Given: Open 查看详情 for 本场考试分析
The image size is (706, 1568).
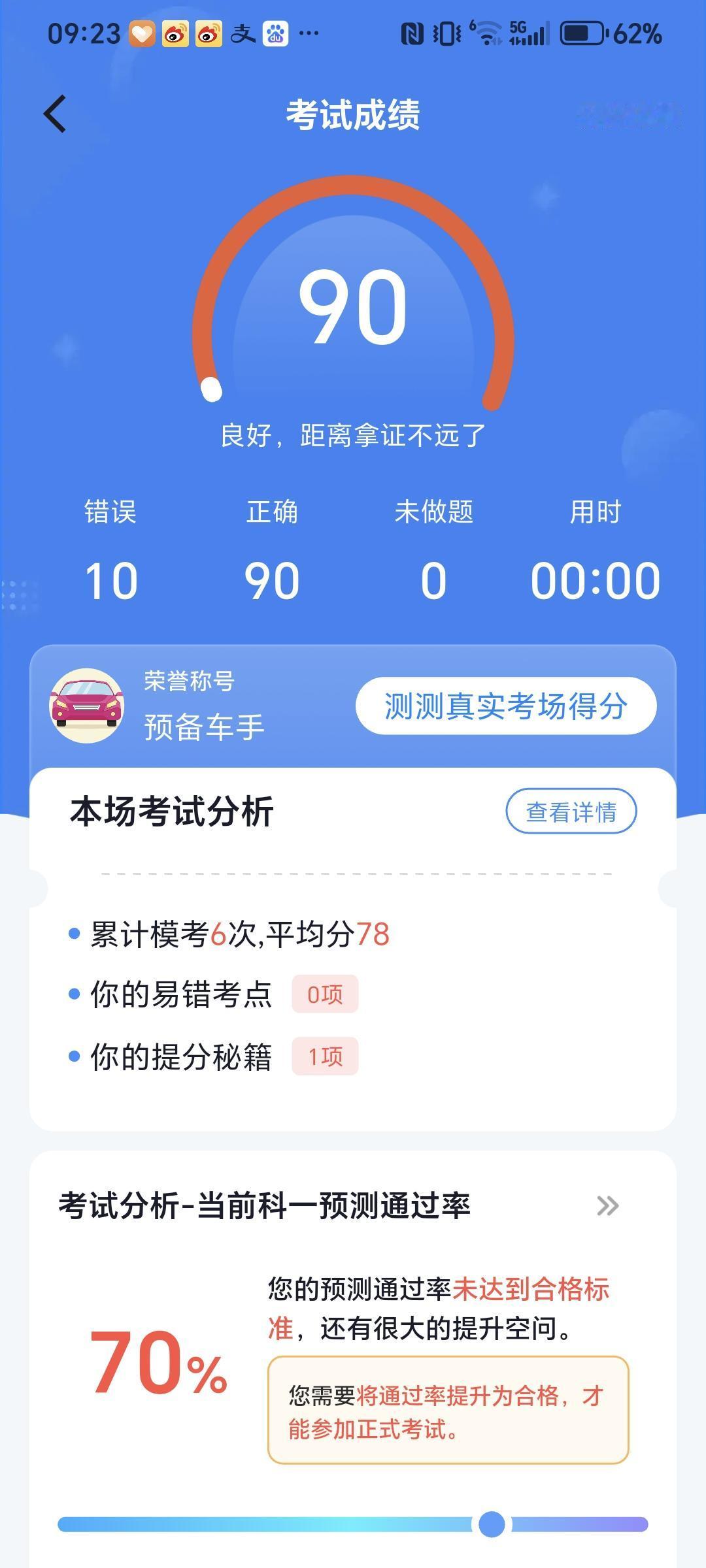Looking at the screenshot, I should (573, 810).
